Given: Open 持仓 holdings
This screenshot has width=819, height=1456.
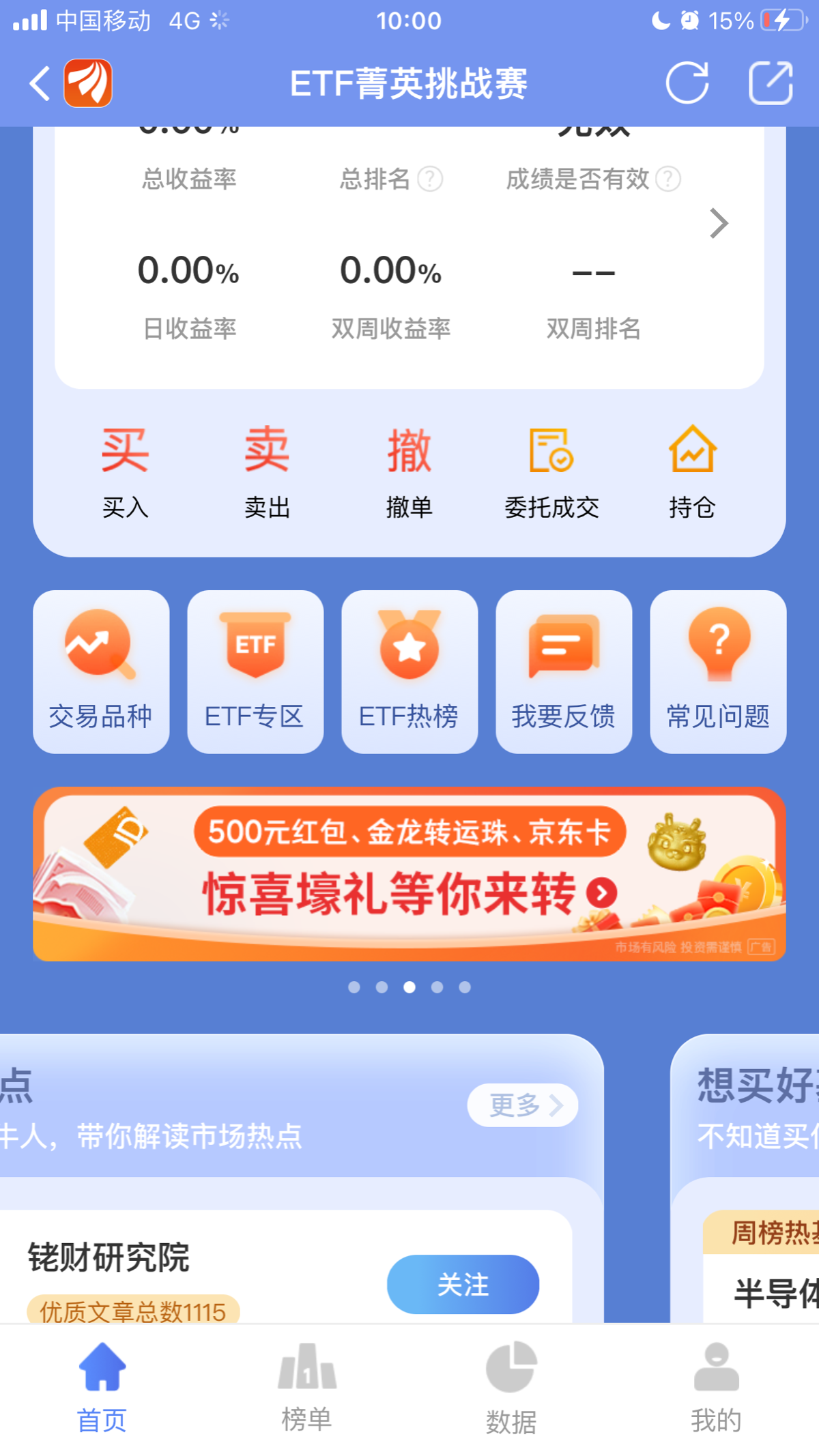Looking at the screenshot, I should [692, 472].
